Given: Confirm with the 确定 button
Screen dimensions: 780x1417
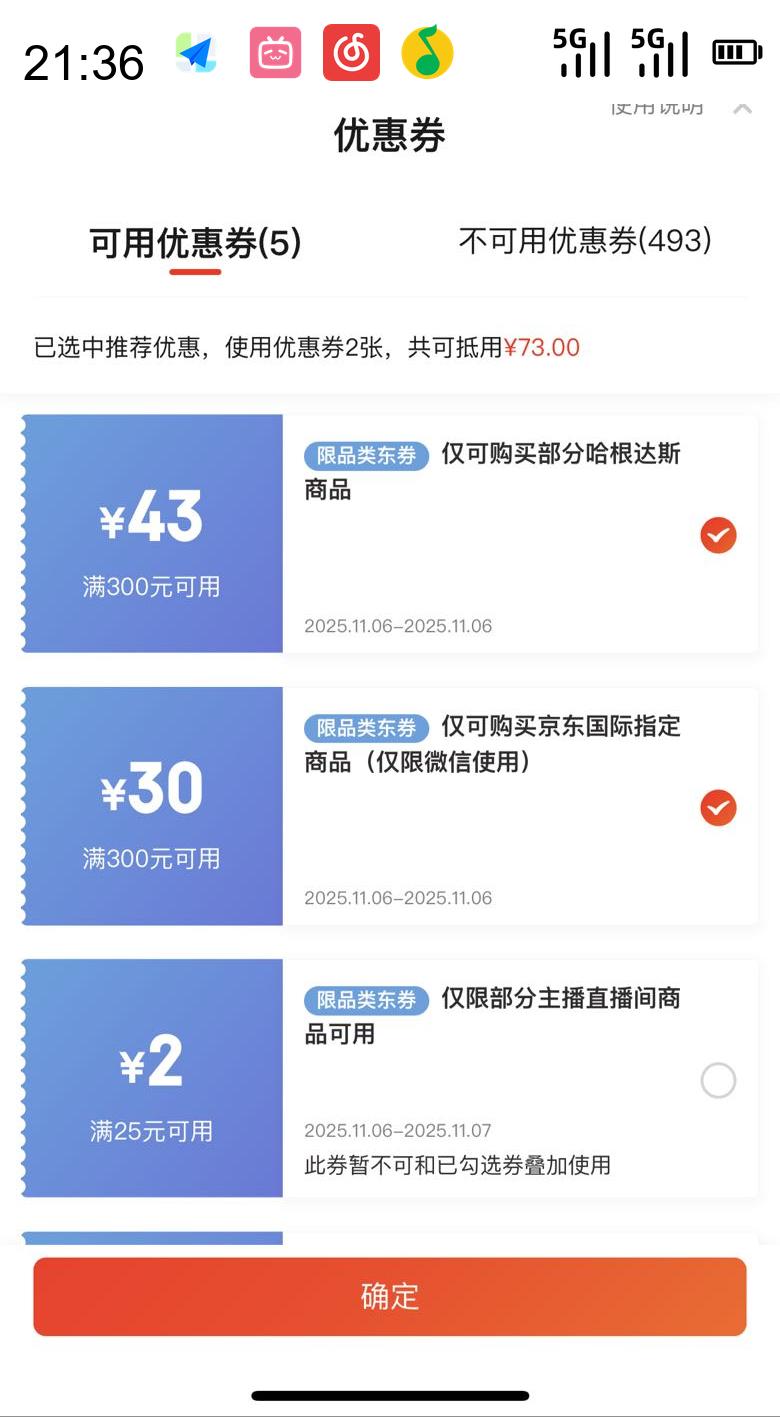Looking at the screenshot, I should (x=390, y=1296).
